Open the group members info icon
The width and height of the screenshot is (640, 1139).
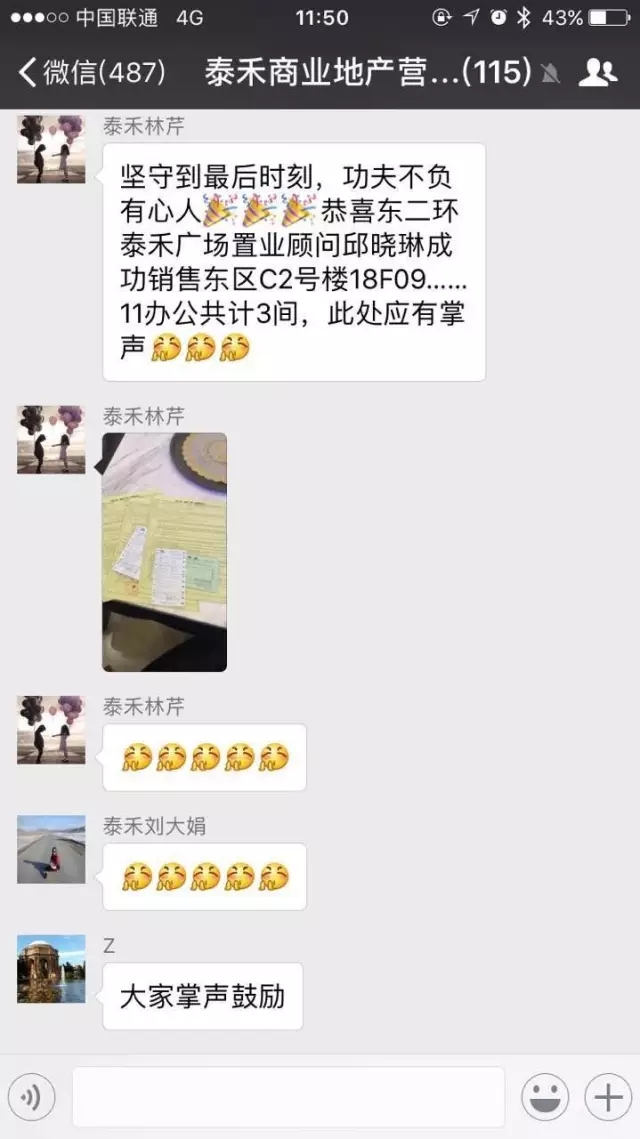(598, 72)
